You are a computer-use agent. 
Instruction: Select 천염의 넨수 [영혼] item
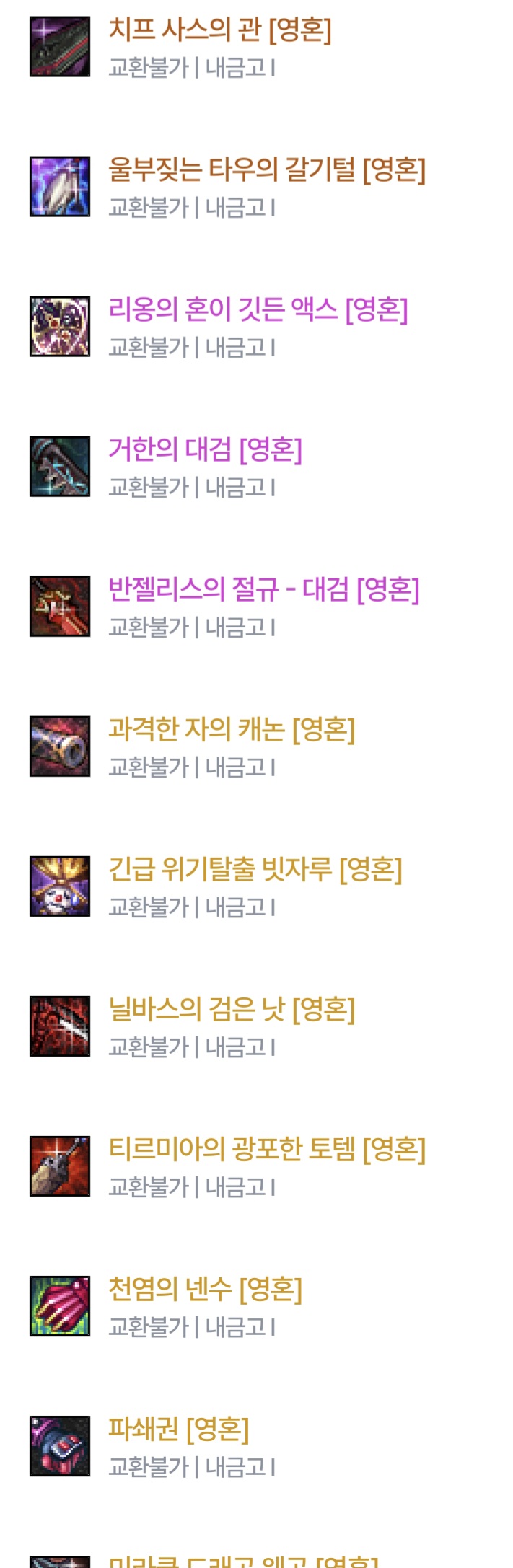(205, 1290)
